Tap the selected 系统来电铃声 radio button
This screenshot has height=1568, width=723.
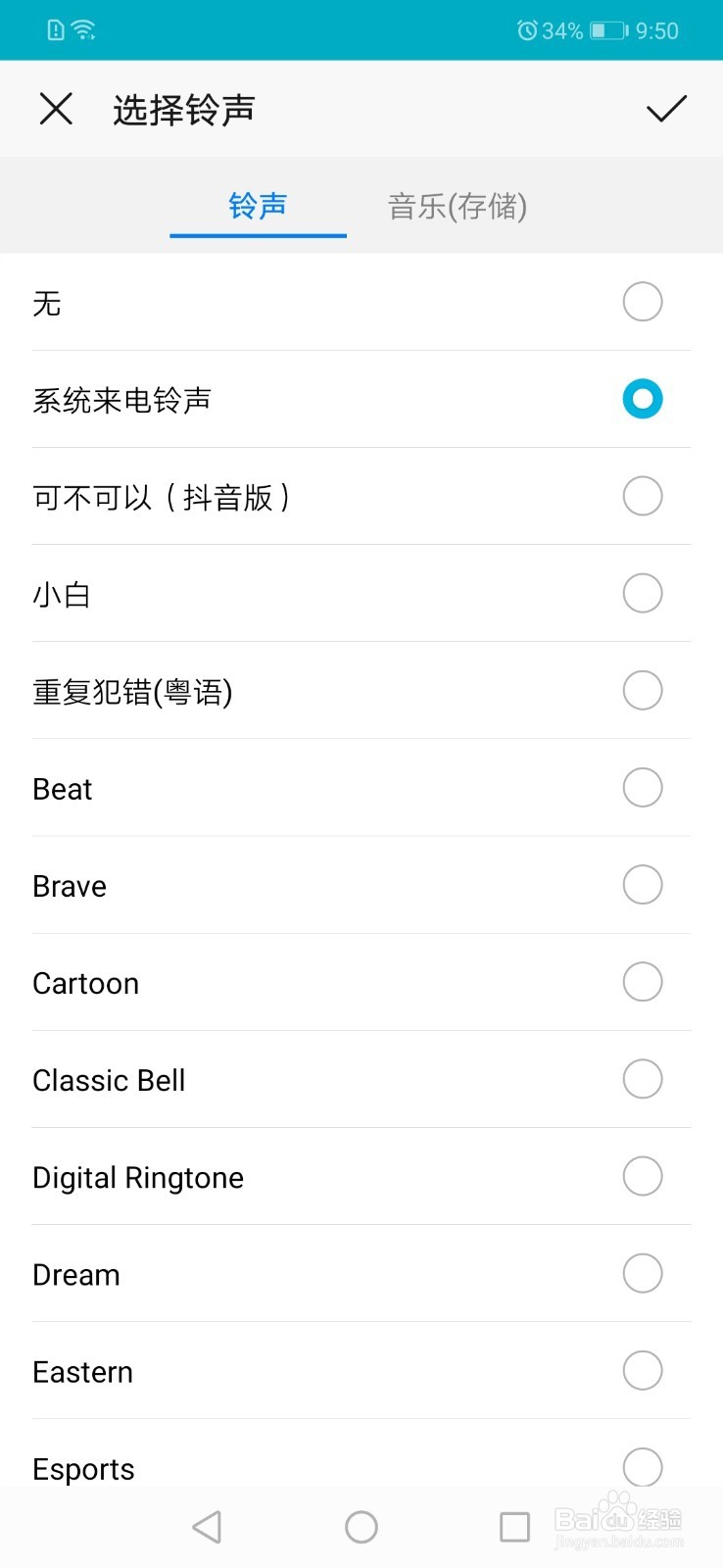pyautogui.click(x=642, y=399)
